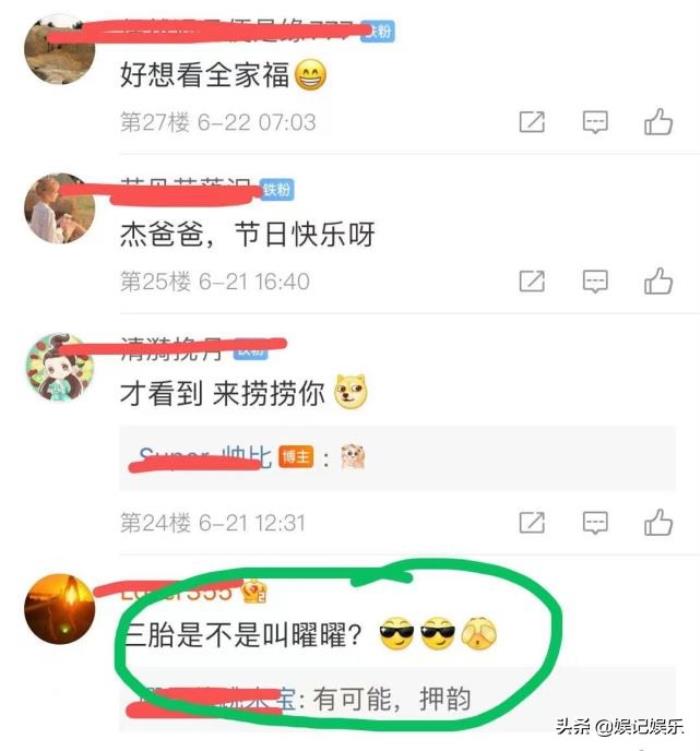Repost the 27楼 comment
The height and width of the screenshot is (751, 700).
point(532,123)
